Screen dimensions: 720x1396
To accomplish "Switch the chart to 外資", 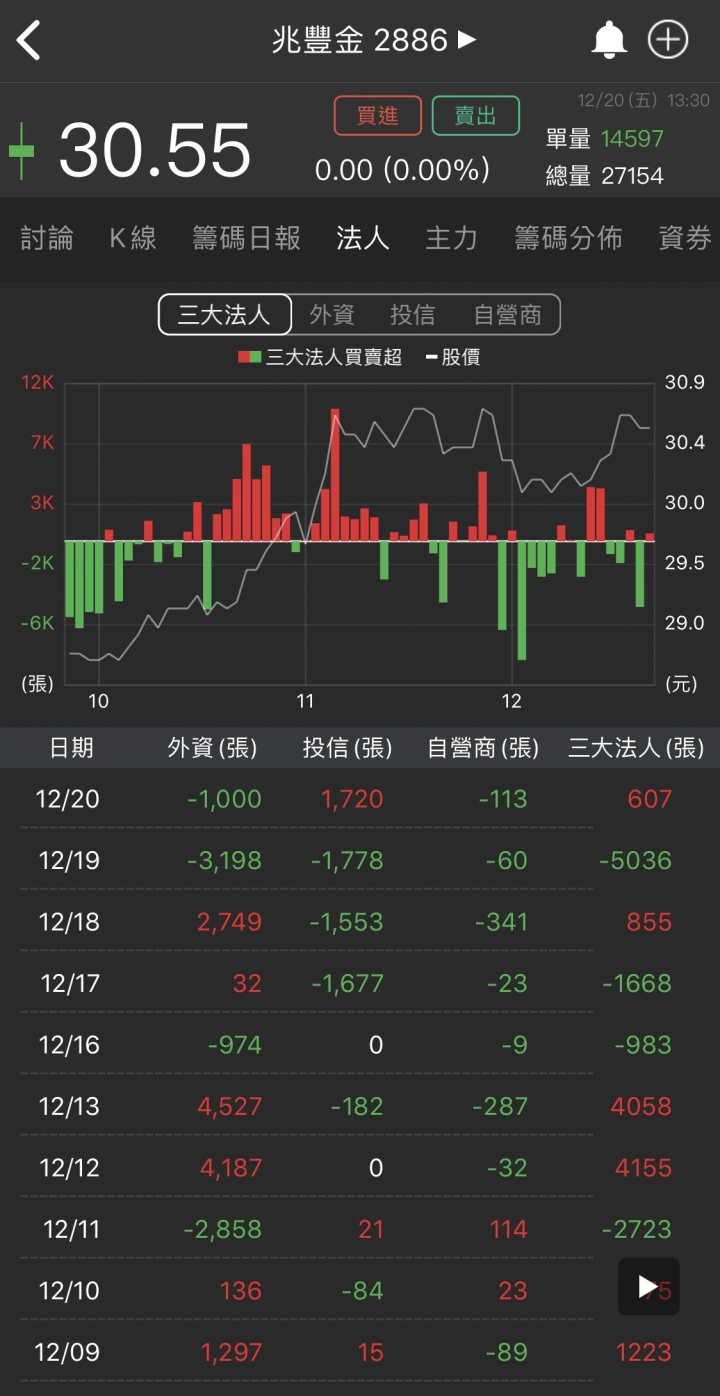I will (332, 315).
